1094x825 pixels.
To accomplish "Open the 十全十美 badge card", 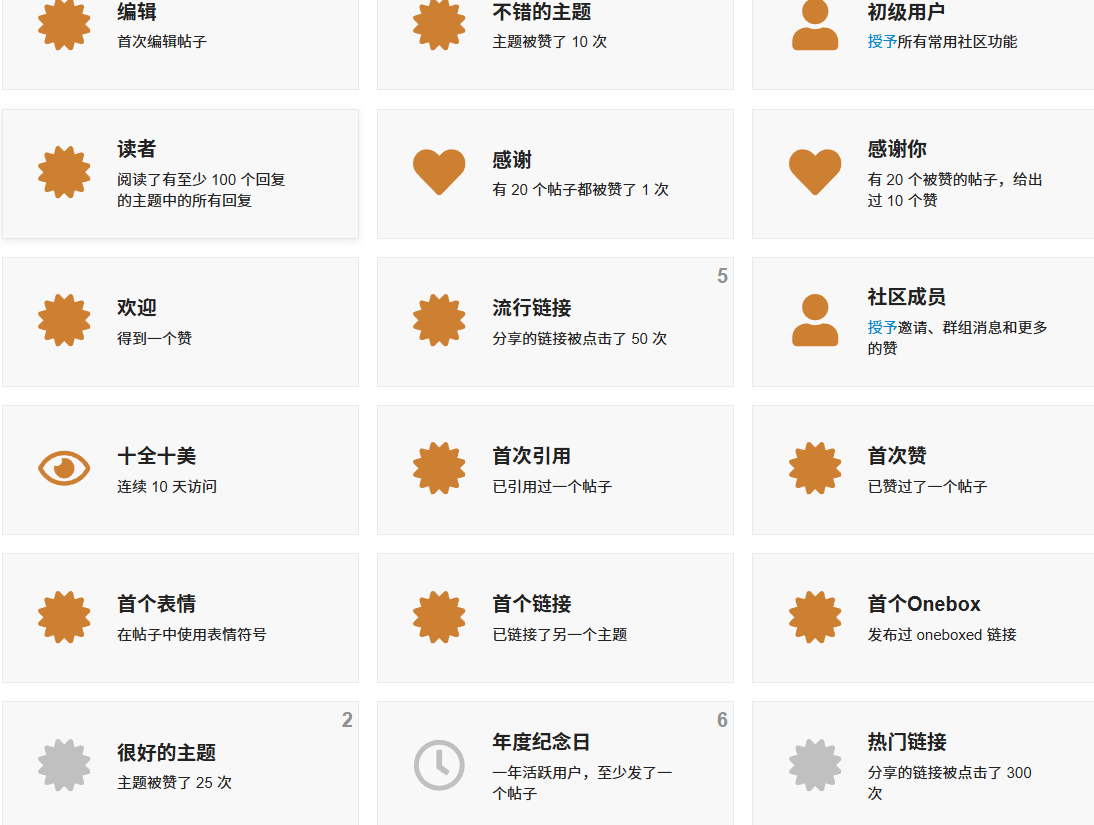I will [x=180, y=470].
